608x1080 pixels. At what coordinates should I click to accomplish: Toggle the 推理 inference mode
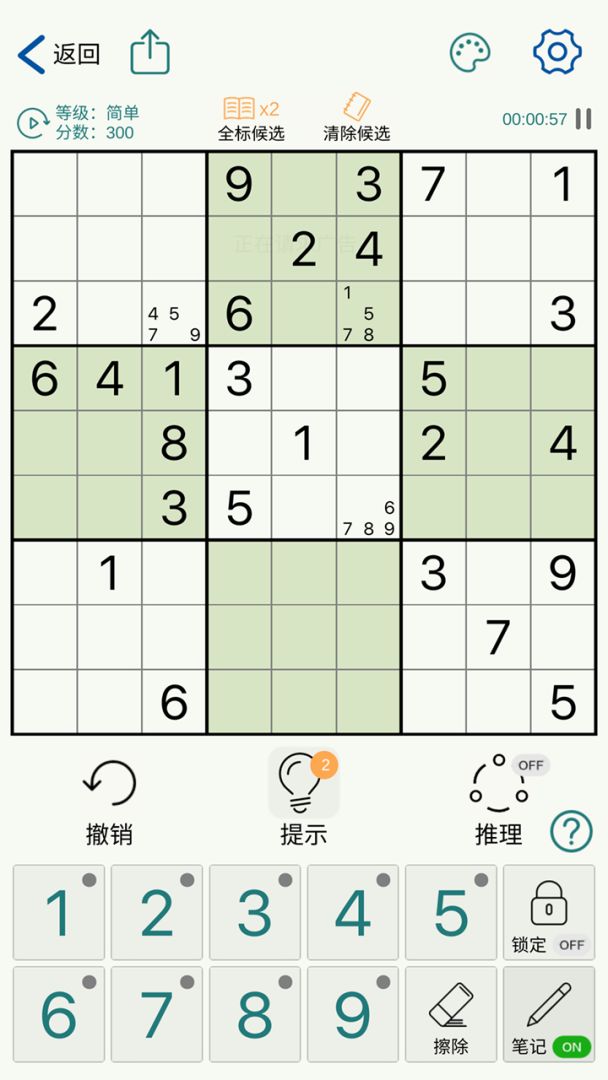498,802
